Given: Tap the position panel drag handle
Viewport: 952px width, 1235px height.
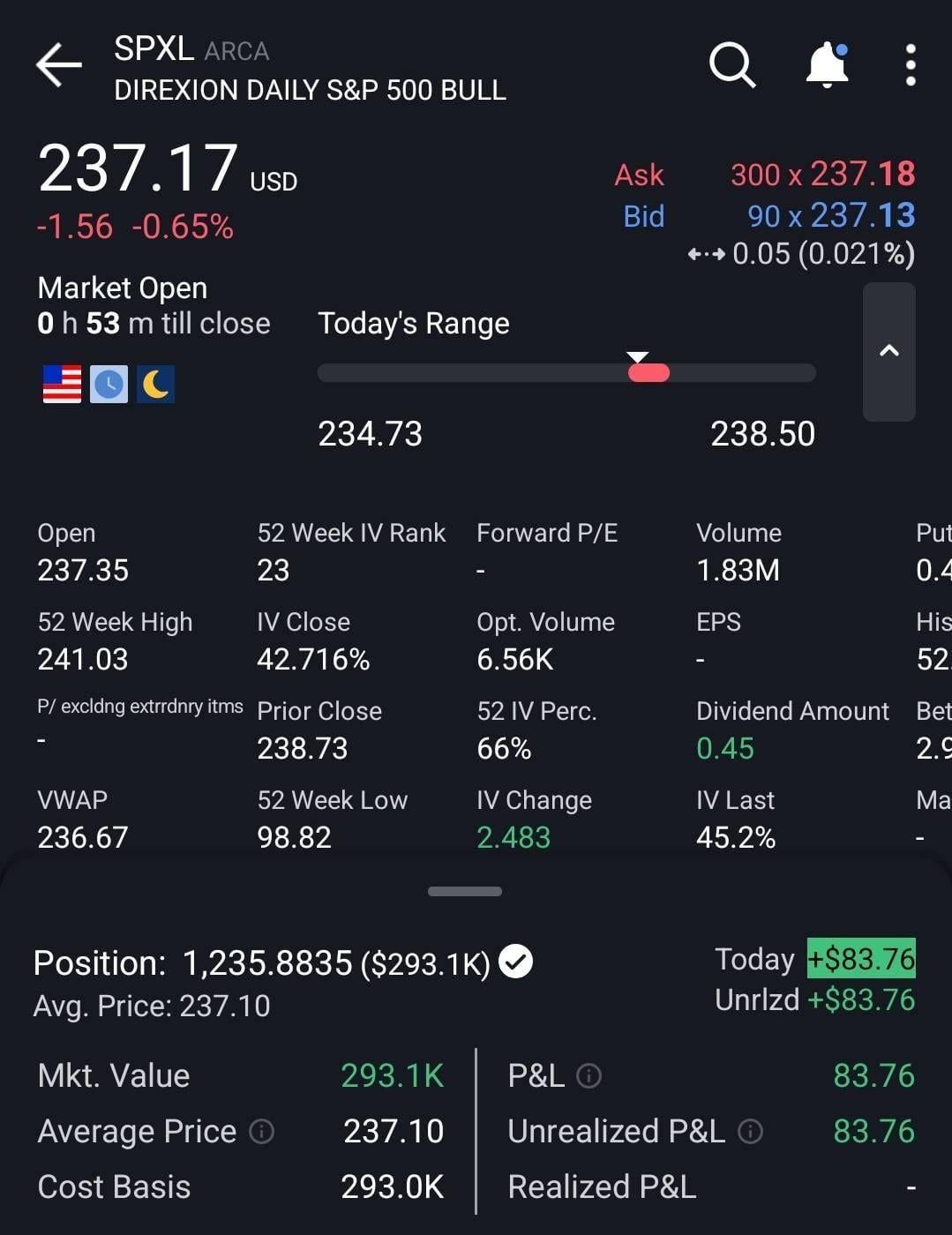Looking at the screenshot, I should click(x=465, y=891).
